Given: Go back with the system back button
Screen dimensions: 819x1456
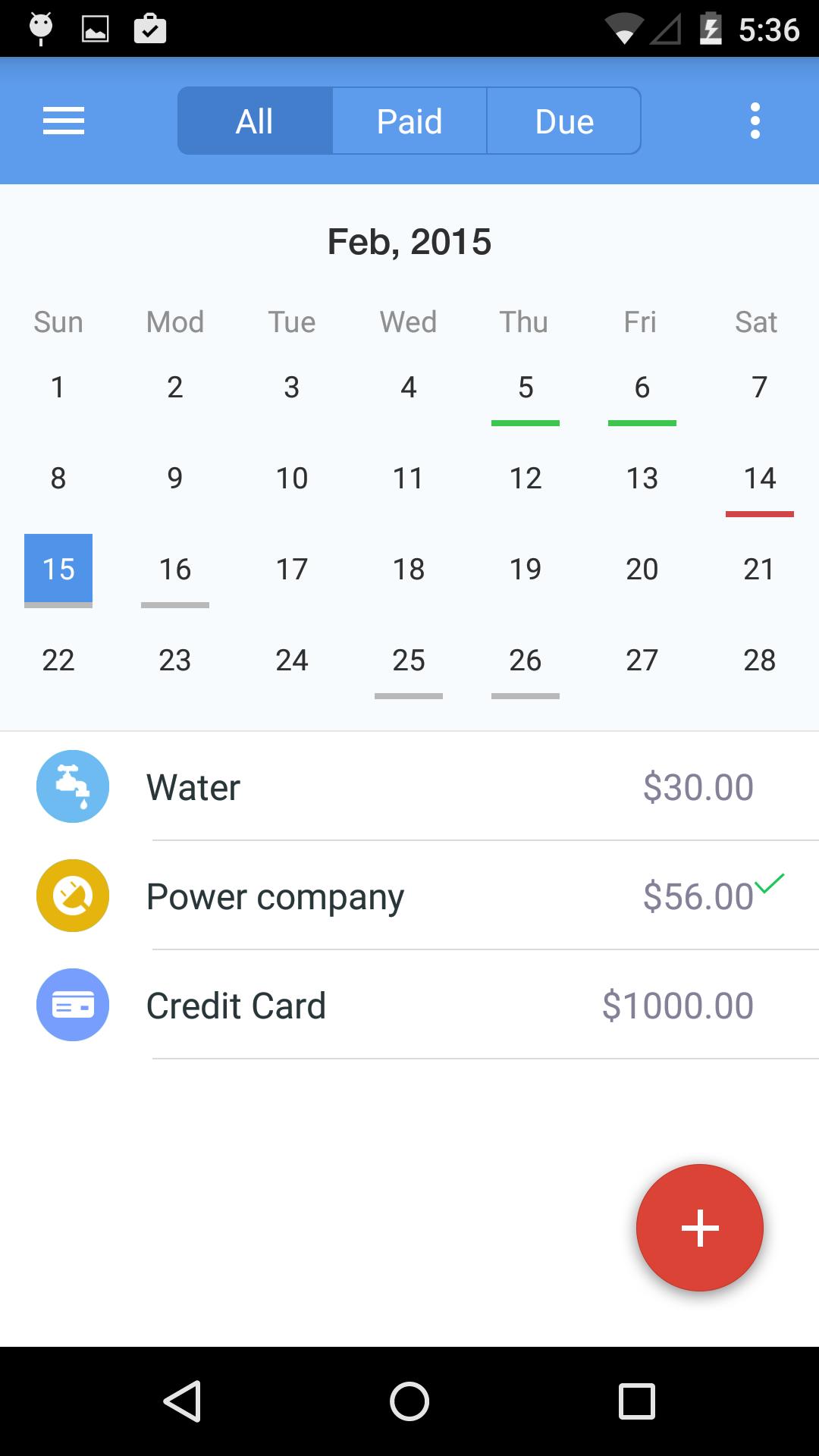Looking at the screenshot, I should (x=182, y=1401).
